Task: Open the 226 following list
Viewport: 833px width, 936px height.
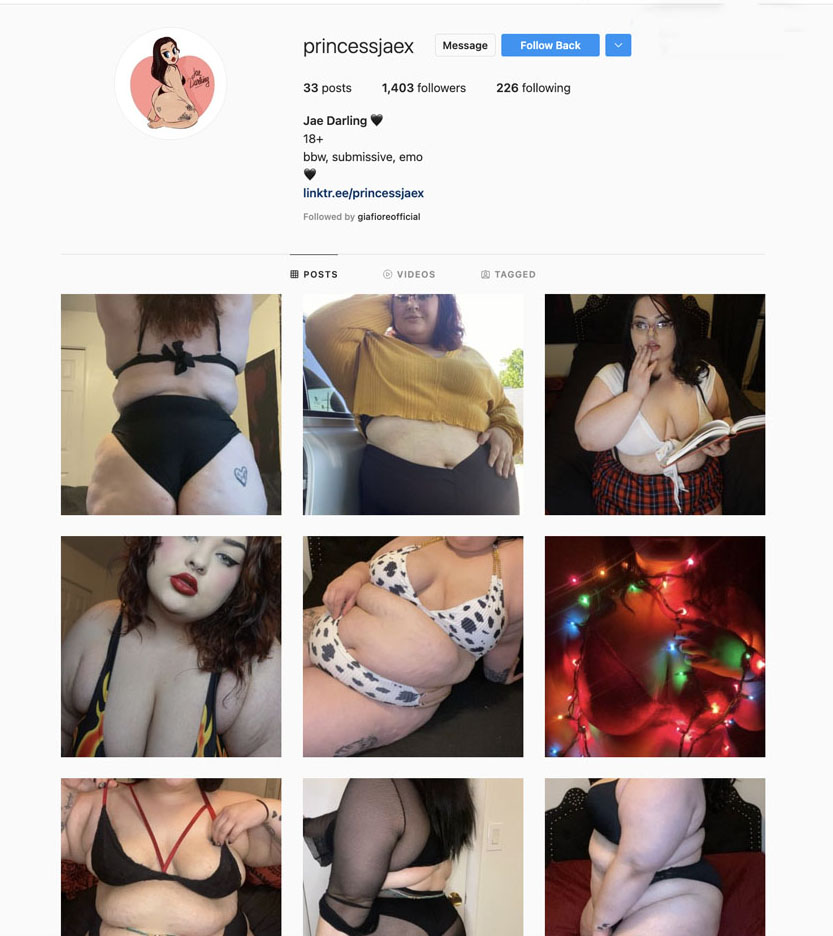Action: point(533,88)
